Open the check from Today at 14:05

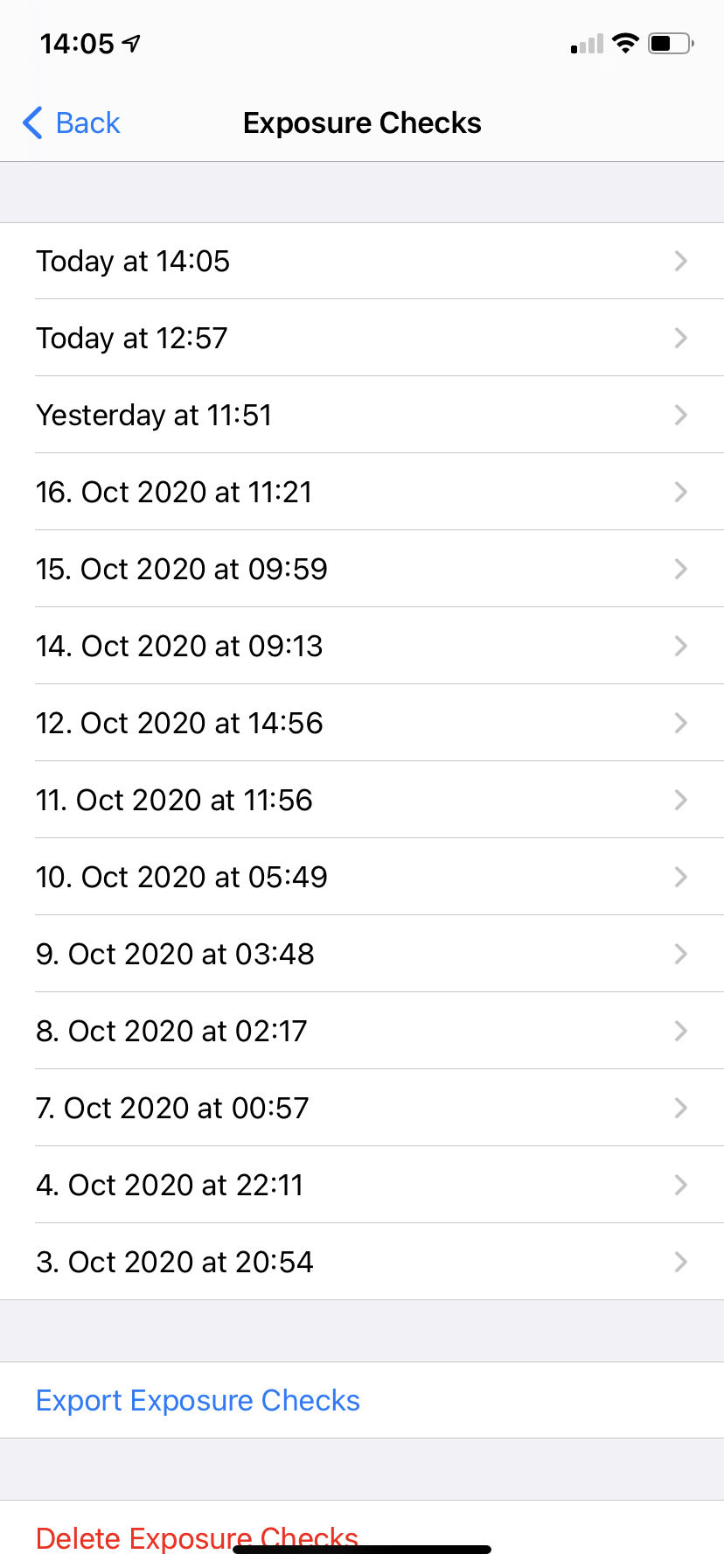click(362, 261)
